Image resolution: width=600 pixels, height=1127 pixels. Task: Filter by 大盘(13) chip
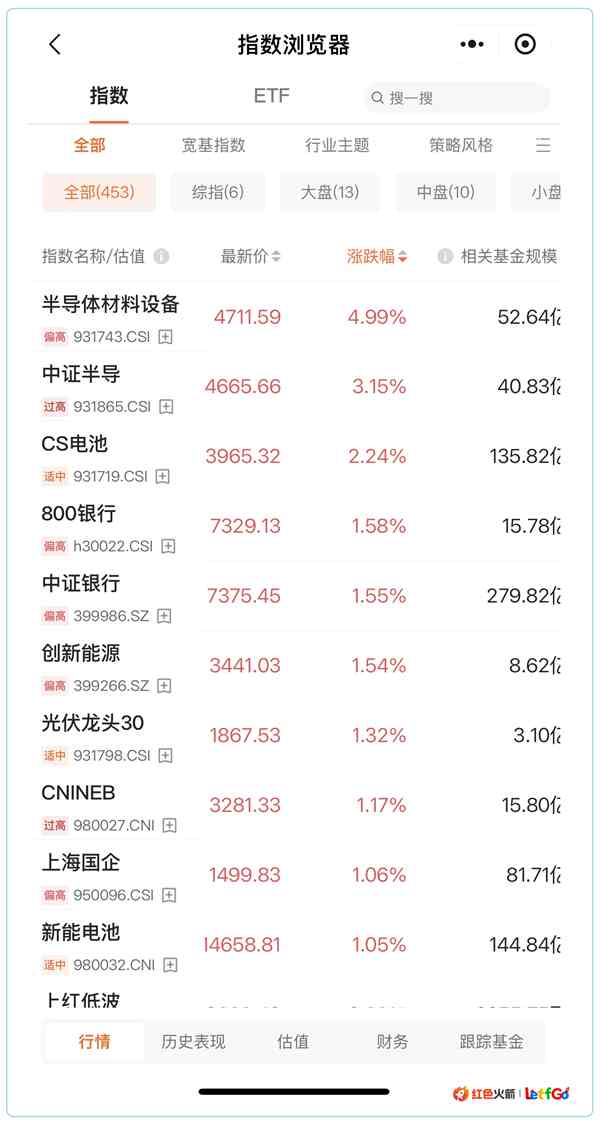[x=330, y=192]
